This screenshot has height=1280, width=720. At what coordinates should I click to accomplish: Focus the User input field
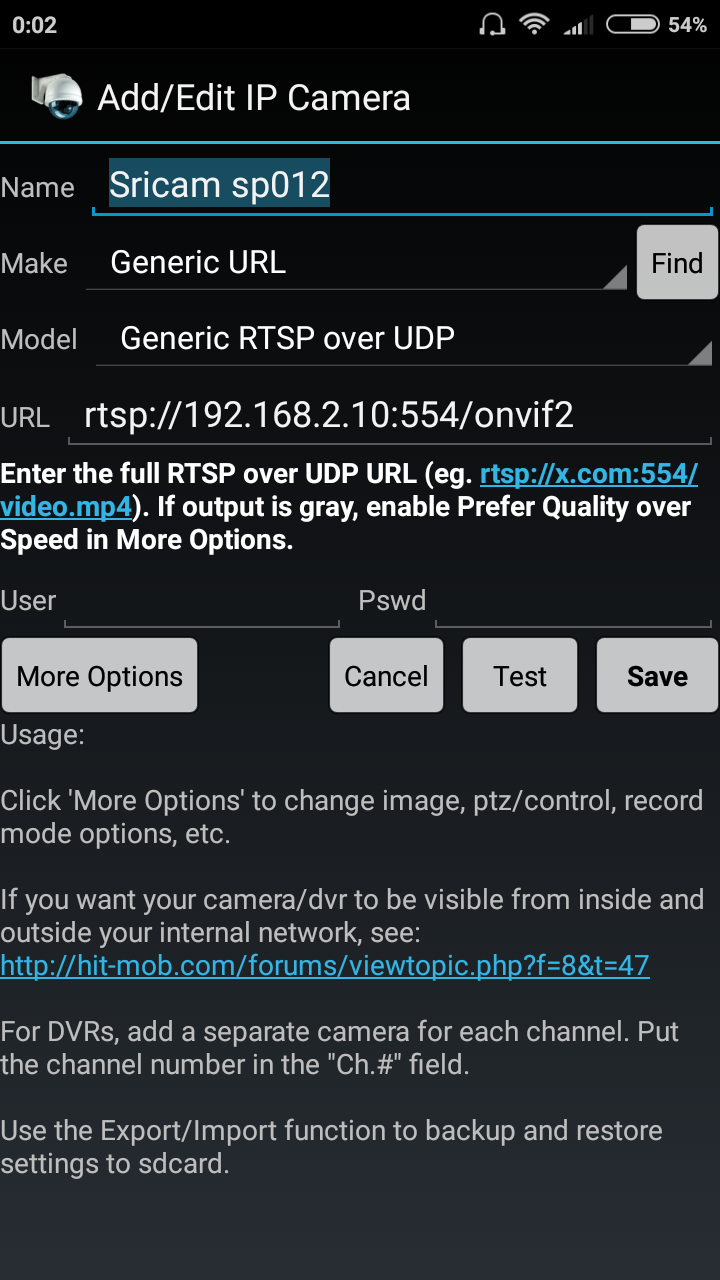click(202, 601)
